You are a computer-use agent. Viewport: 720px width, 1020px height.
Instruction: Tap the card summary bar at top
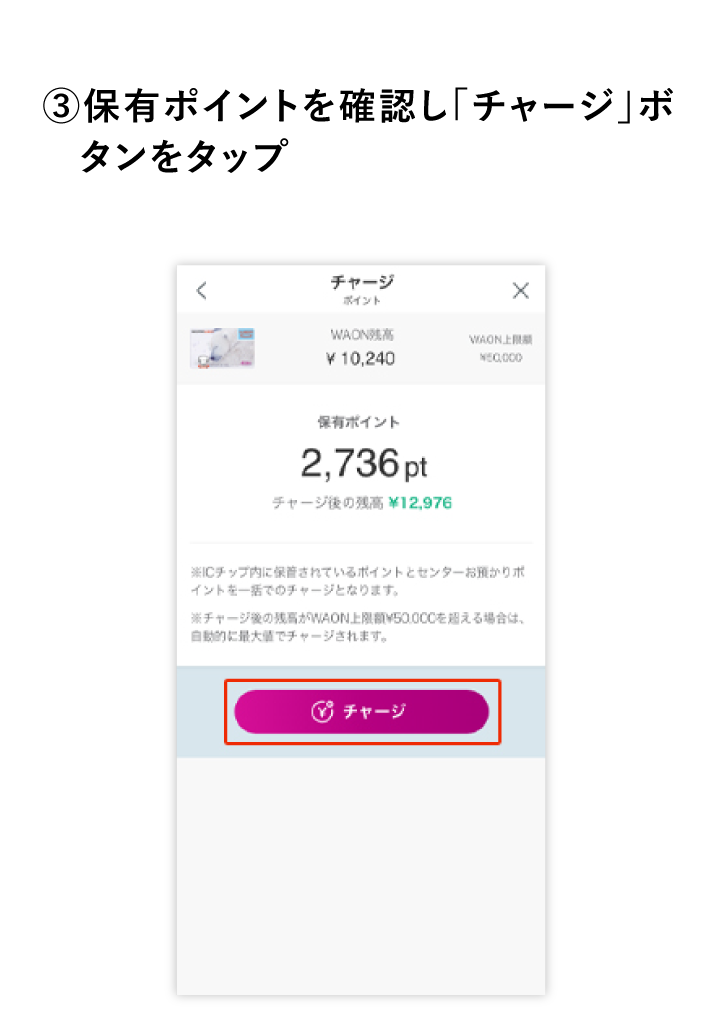point(361,348)
